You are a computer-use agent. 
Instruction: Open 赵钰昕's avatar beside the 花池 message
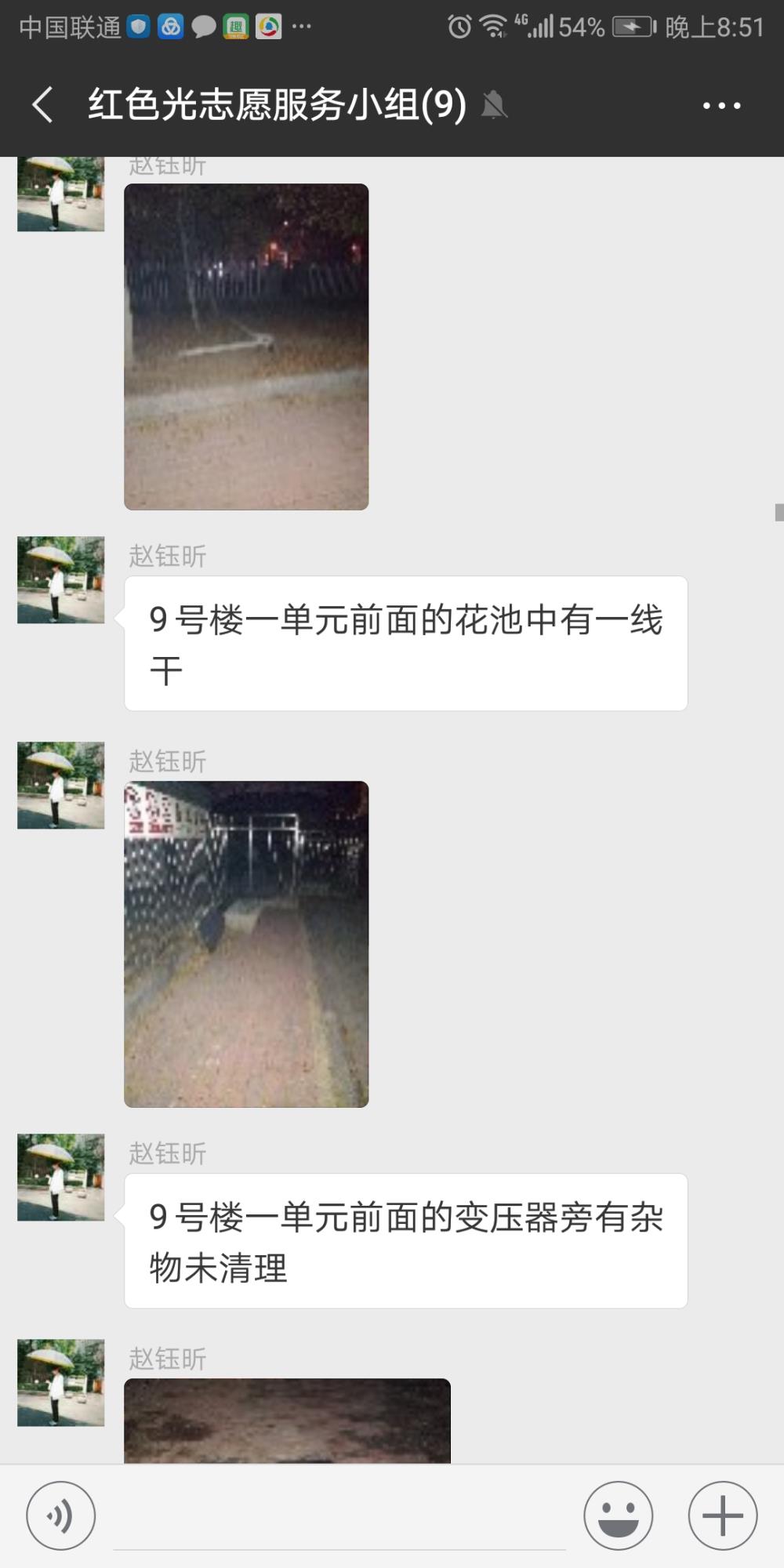[61, 580]
